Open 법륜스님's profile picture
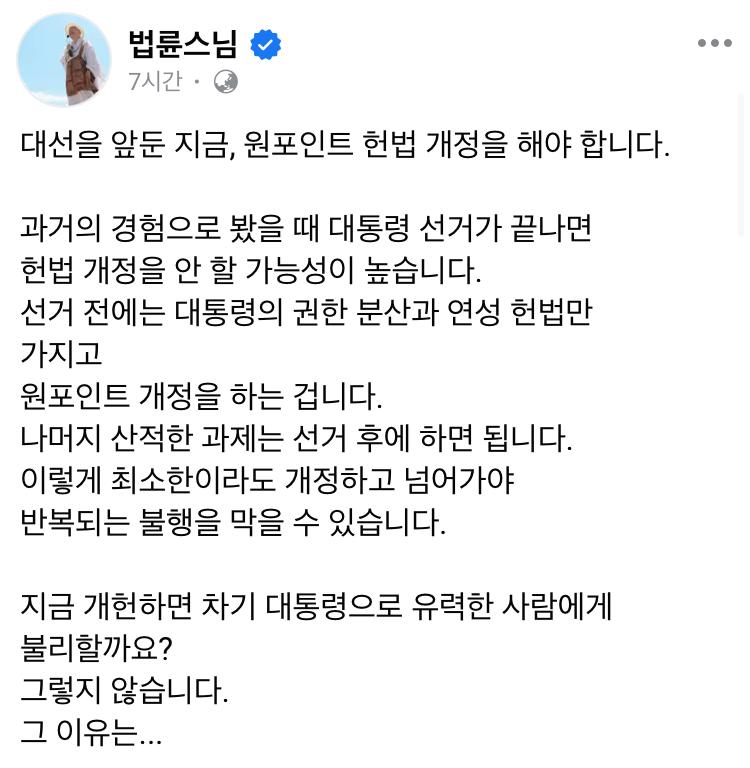This screenshot has width=750, height=768. point(64,60)
